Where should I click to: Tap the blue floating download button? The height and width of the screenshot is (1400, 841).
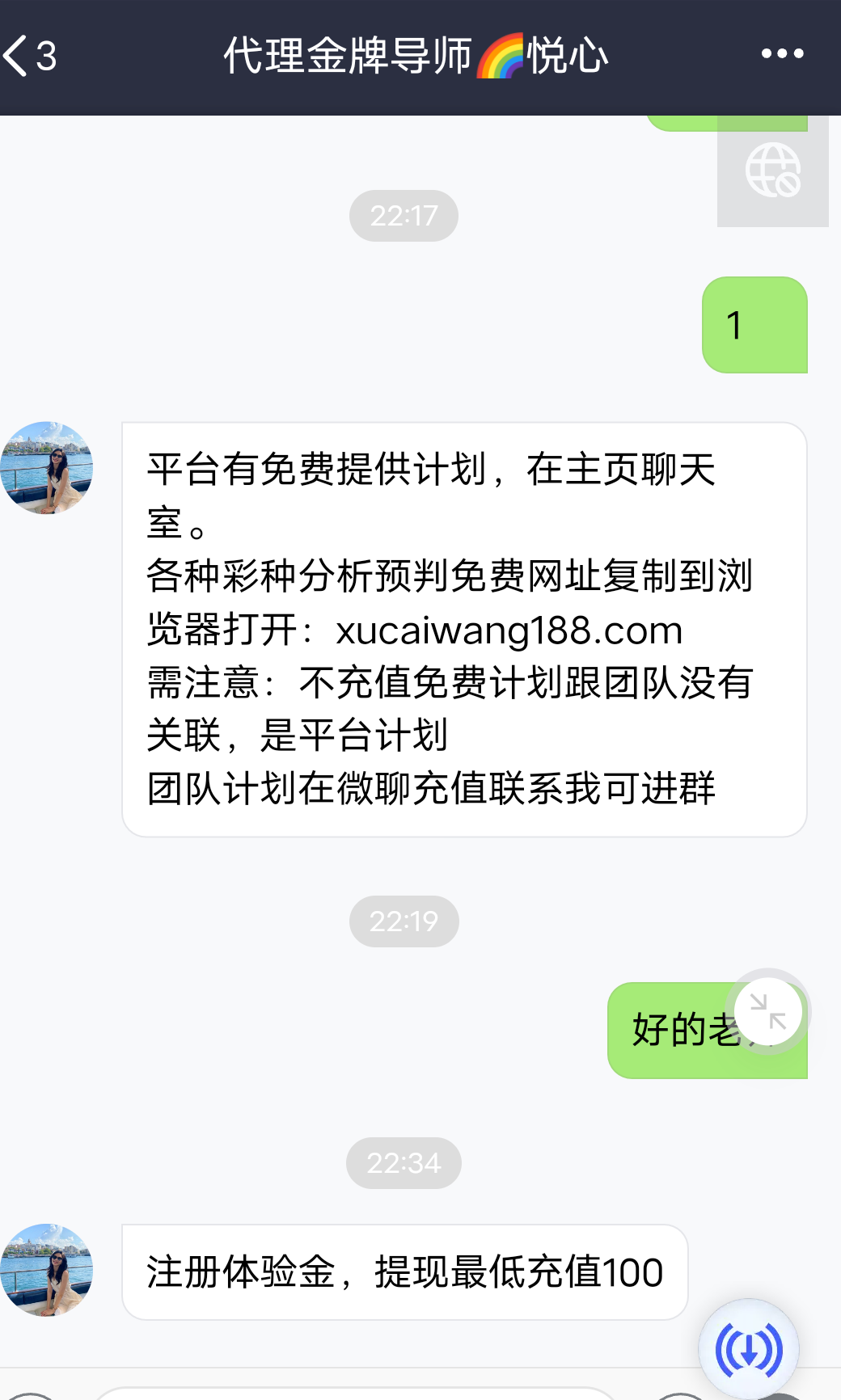[749, 1348]
